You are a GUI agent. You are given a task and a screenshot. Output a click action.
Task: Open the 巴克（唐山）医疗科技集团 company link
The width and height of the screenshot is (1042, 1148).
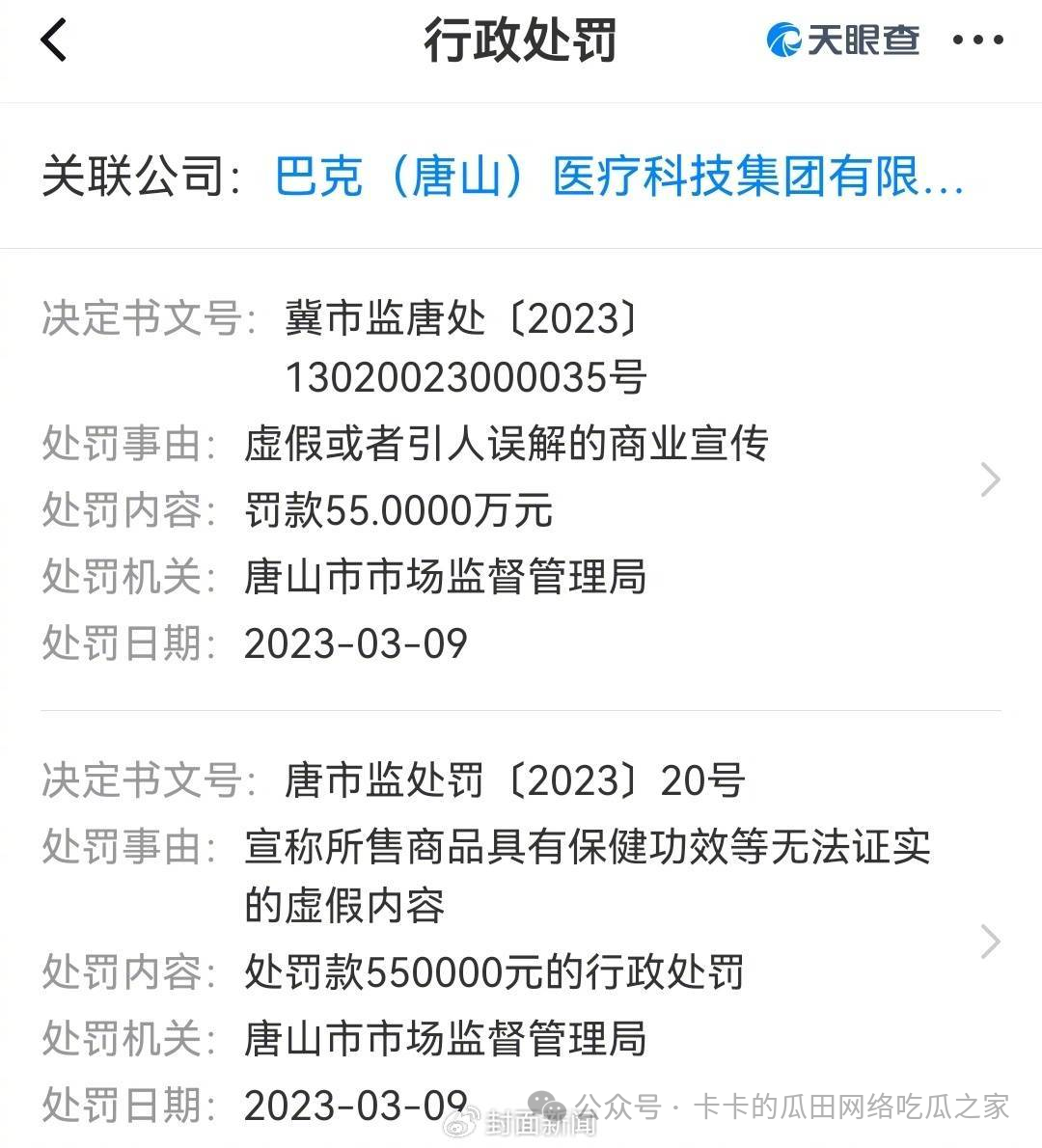617,180
